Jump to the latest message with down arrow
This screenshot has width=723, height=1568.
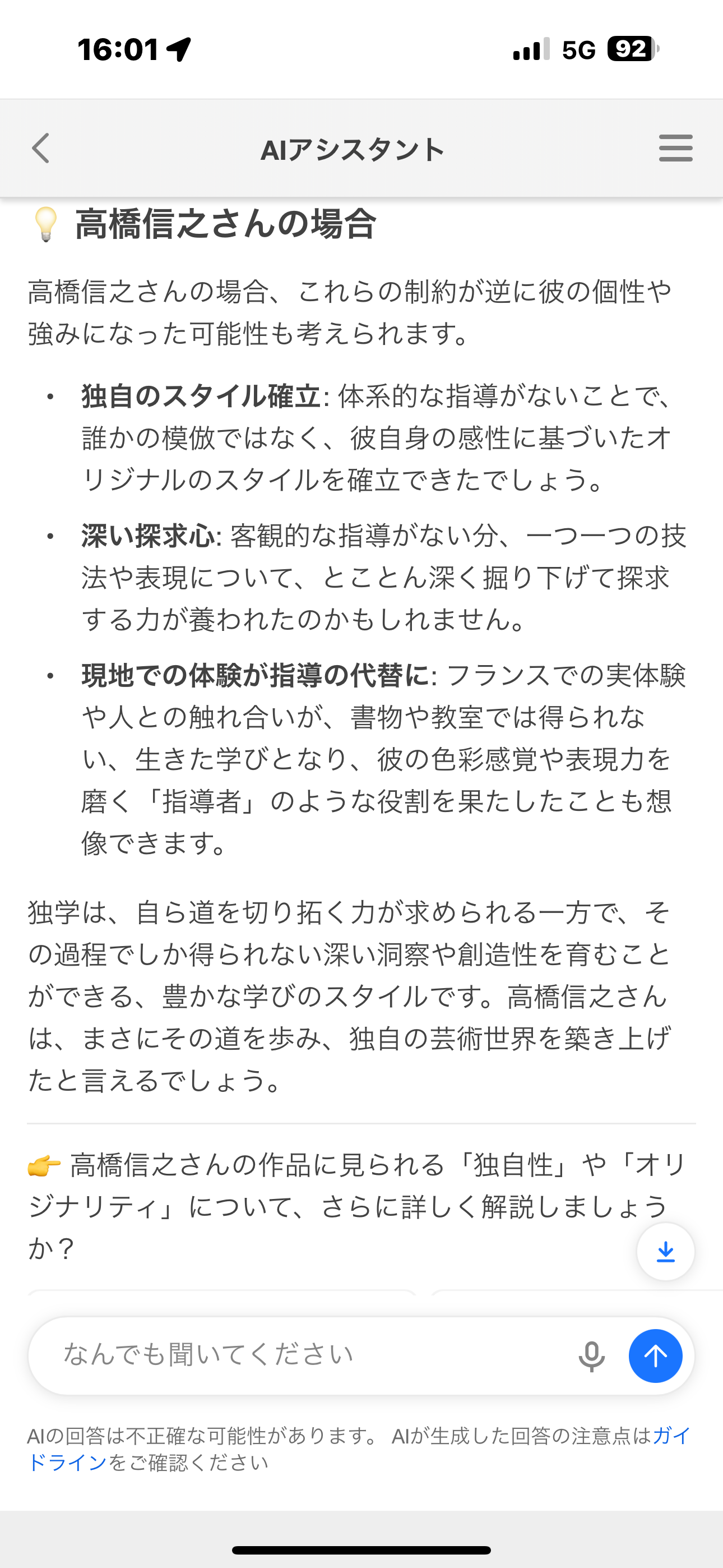point(665,1252)
